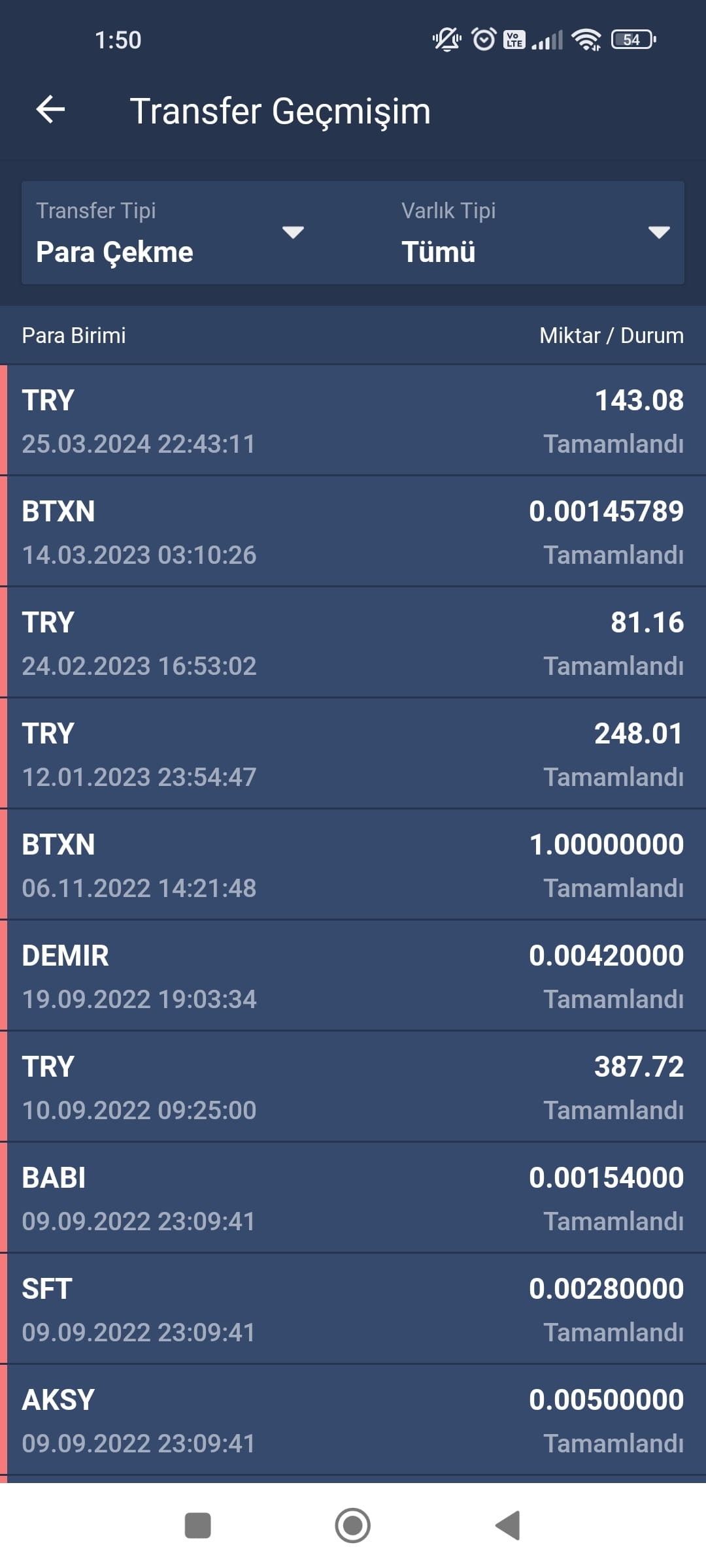View the BABI withdrawal entry

[x=353, y=1198]
